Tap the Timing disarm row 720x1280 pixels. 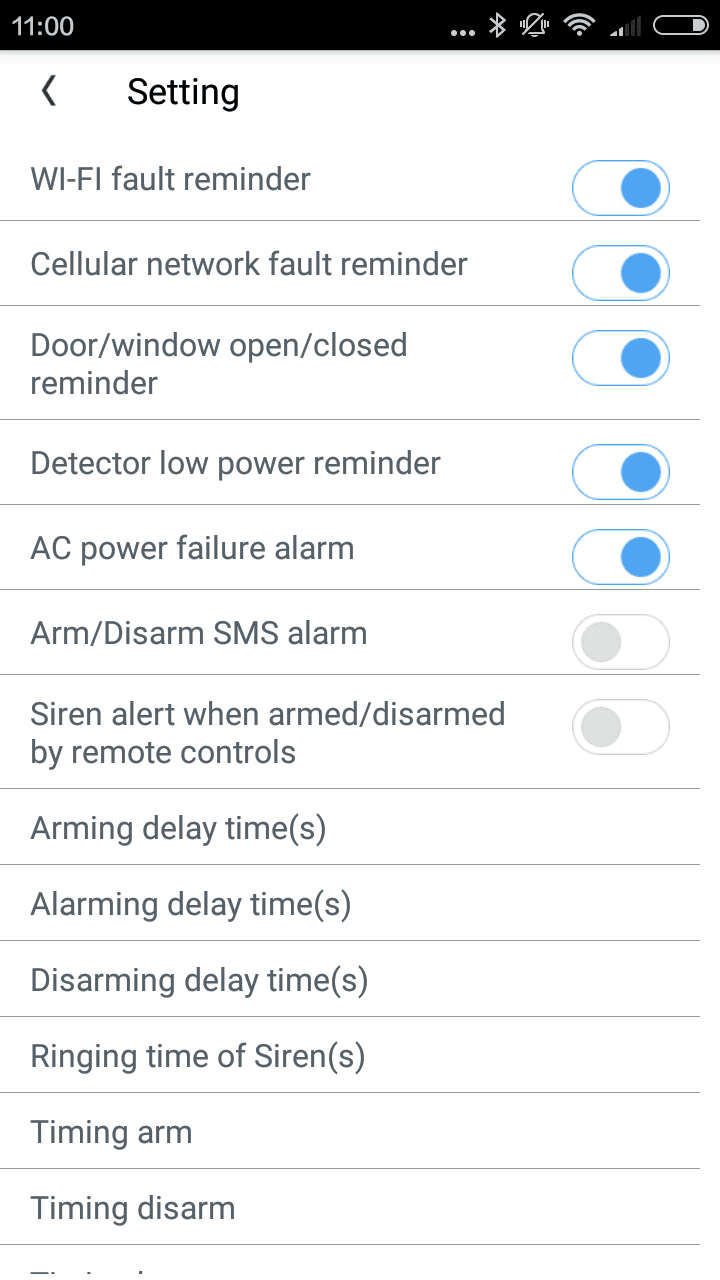(x=350, y=1208)
